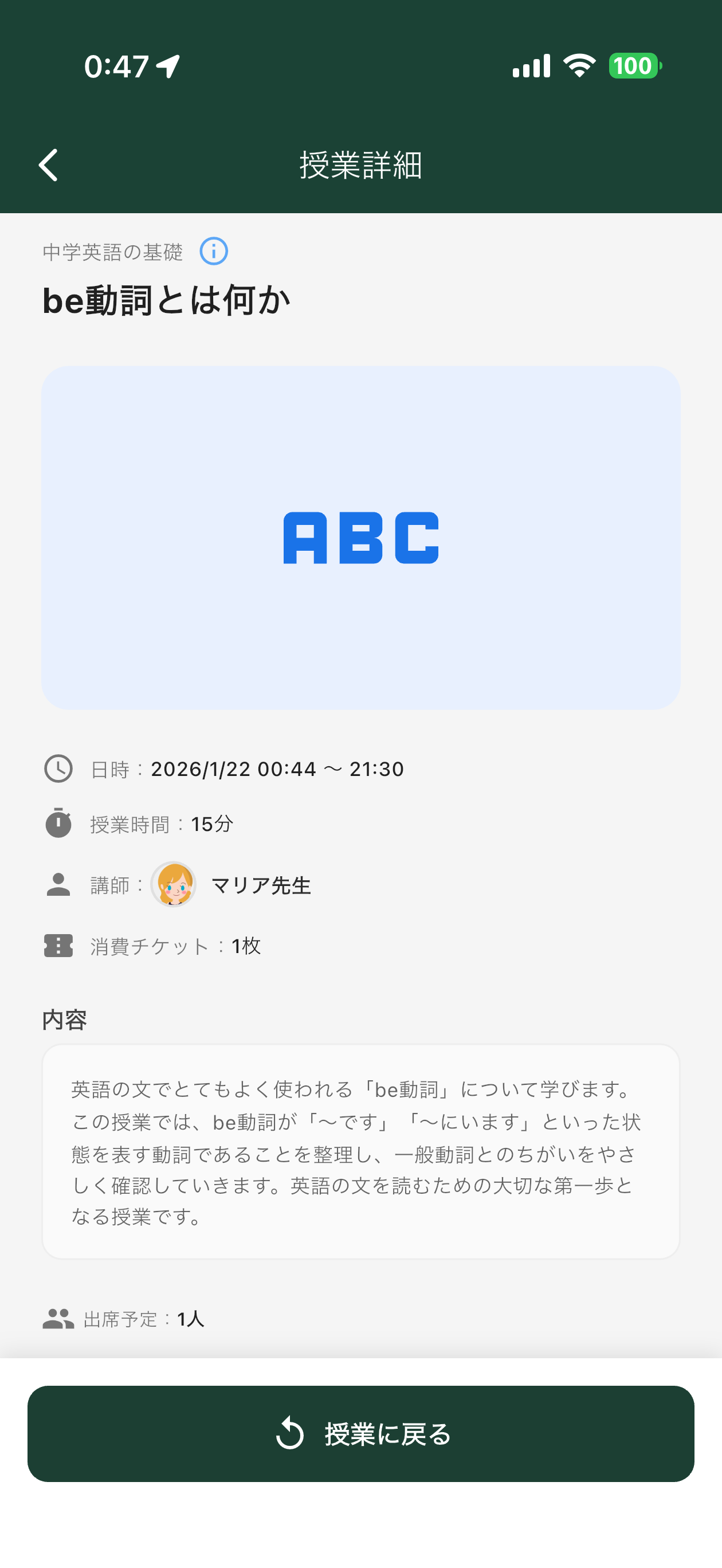Tap the battery indicator showing 100
The width and height of the screenshot is (722, 1568).
point(630,66)
